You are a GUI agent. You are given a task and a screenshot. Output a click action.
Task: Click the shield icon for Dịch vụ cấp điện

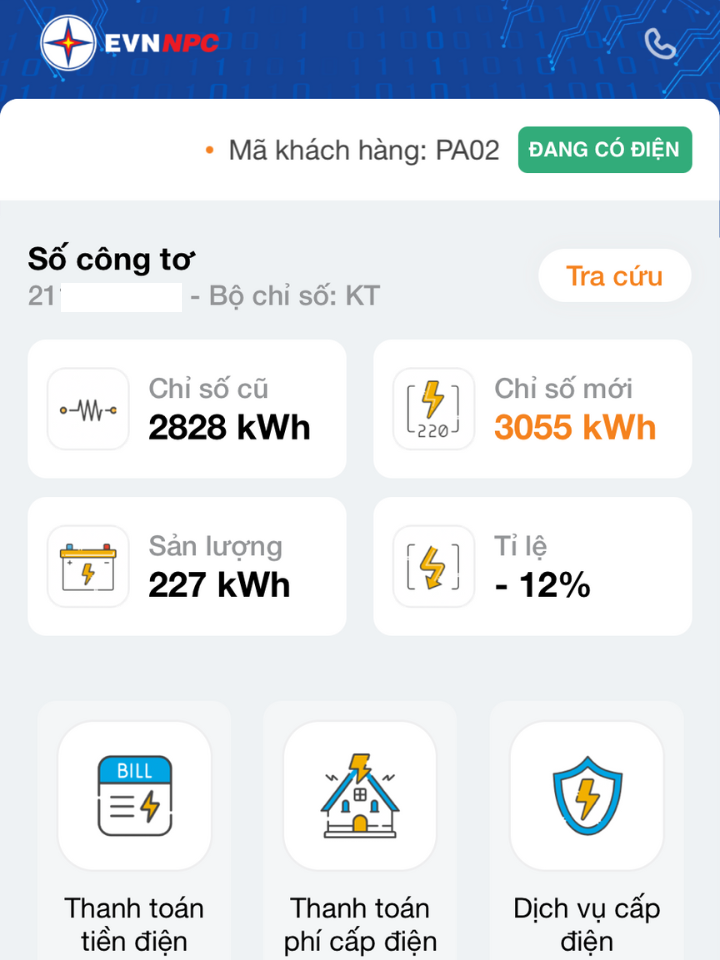click(586, 795)
